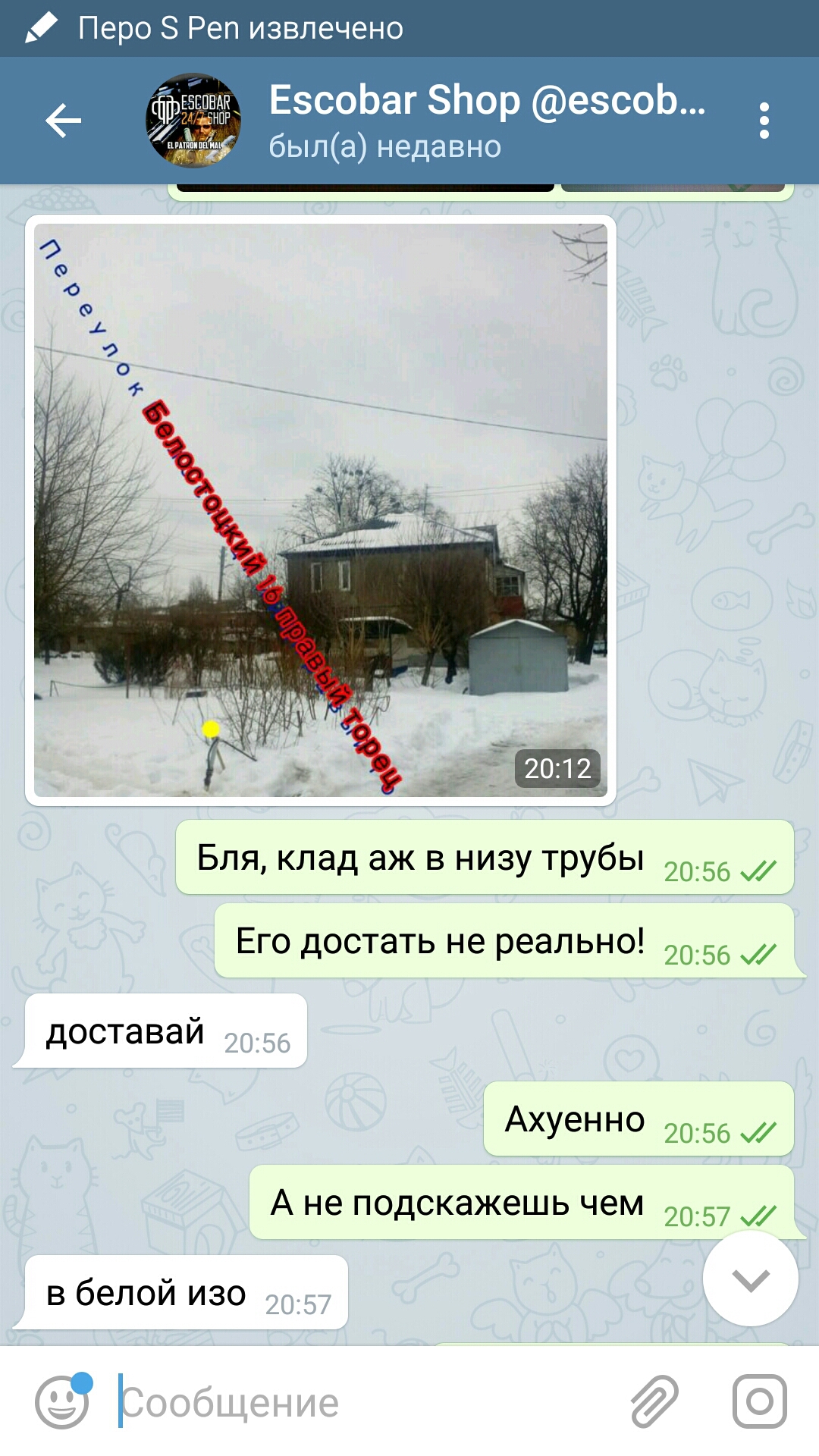Open the Escobar Shop profile avatar
Image resolution: width=819 pixels, height=1456 pixels.
[x=193, y=121]
